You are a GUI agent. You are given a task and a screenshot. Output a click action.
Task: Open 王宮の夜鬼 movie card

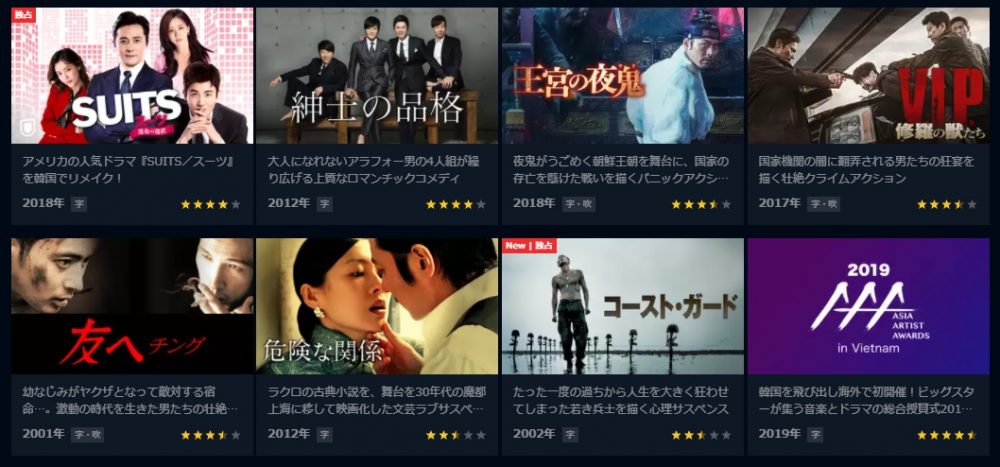623,77
